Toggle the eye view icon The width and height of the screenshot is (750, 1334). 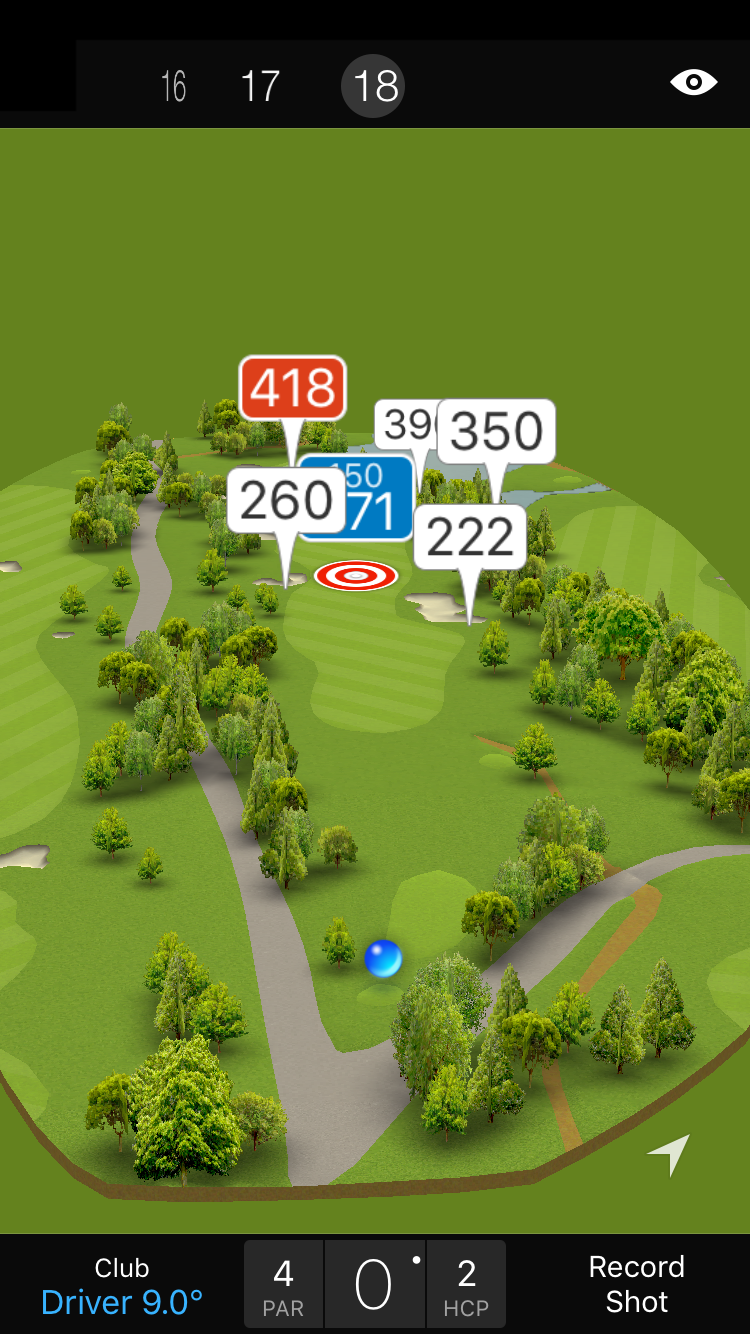click(694, 82)
